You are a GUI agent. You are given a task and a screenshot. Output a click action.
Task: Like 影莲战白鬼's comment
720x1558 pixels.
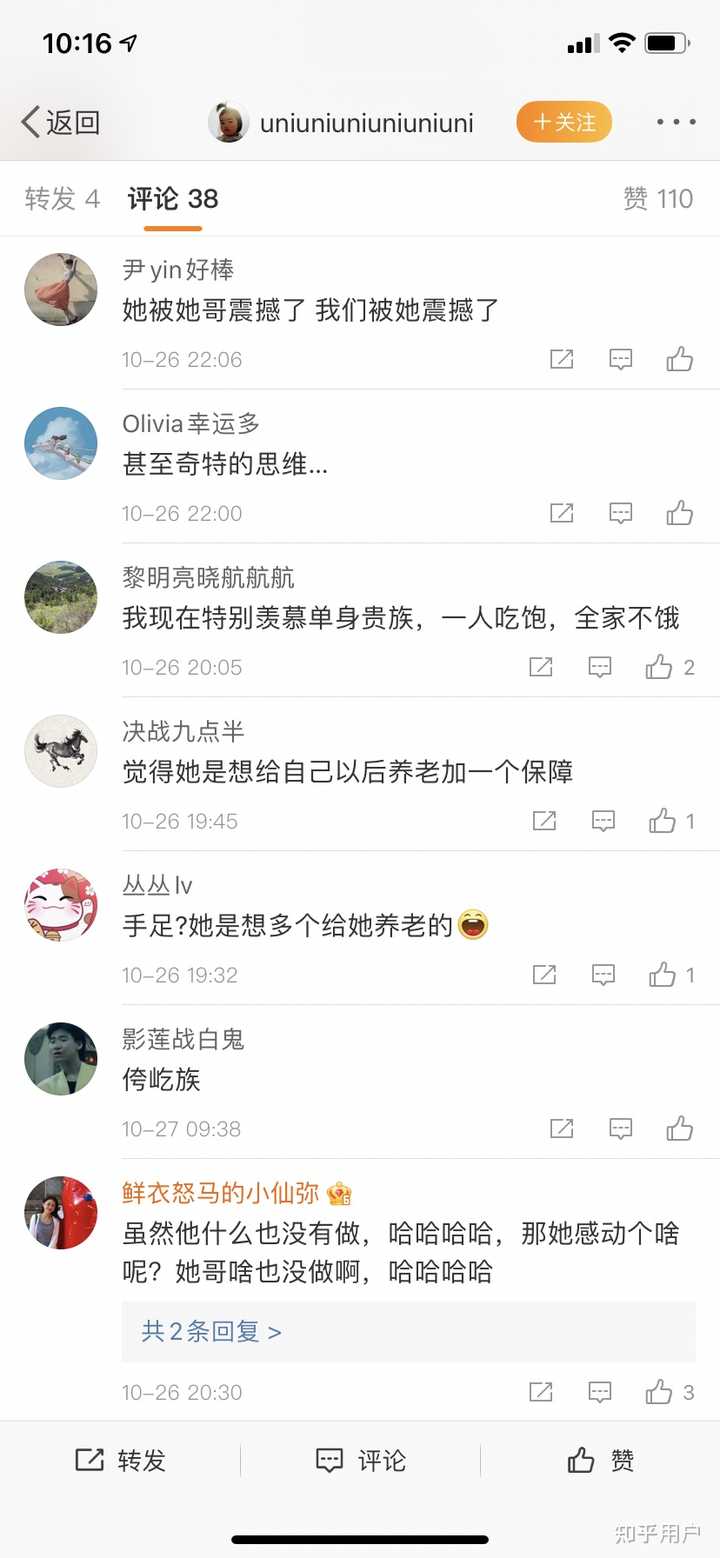[x=680, y=1129]
